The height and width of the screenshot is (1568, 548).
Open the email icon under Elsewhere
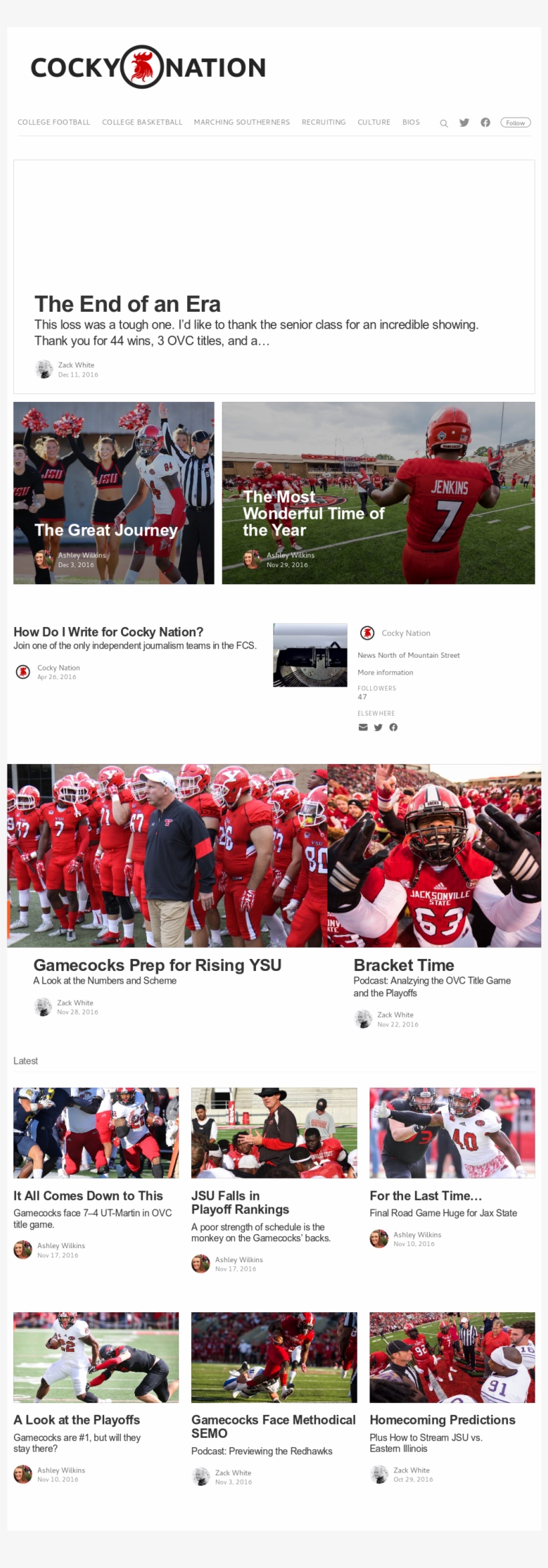pos(363,727)
